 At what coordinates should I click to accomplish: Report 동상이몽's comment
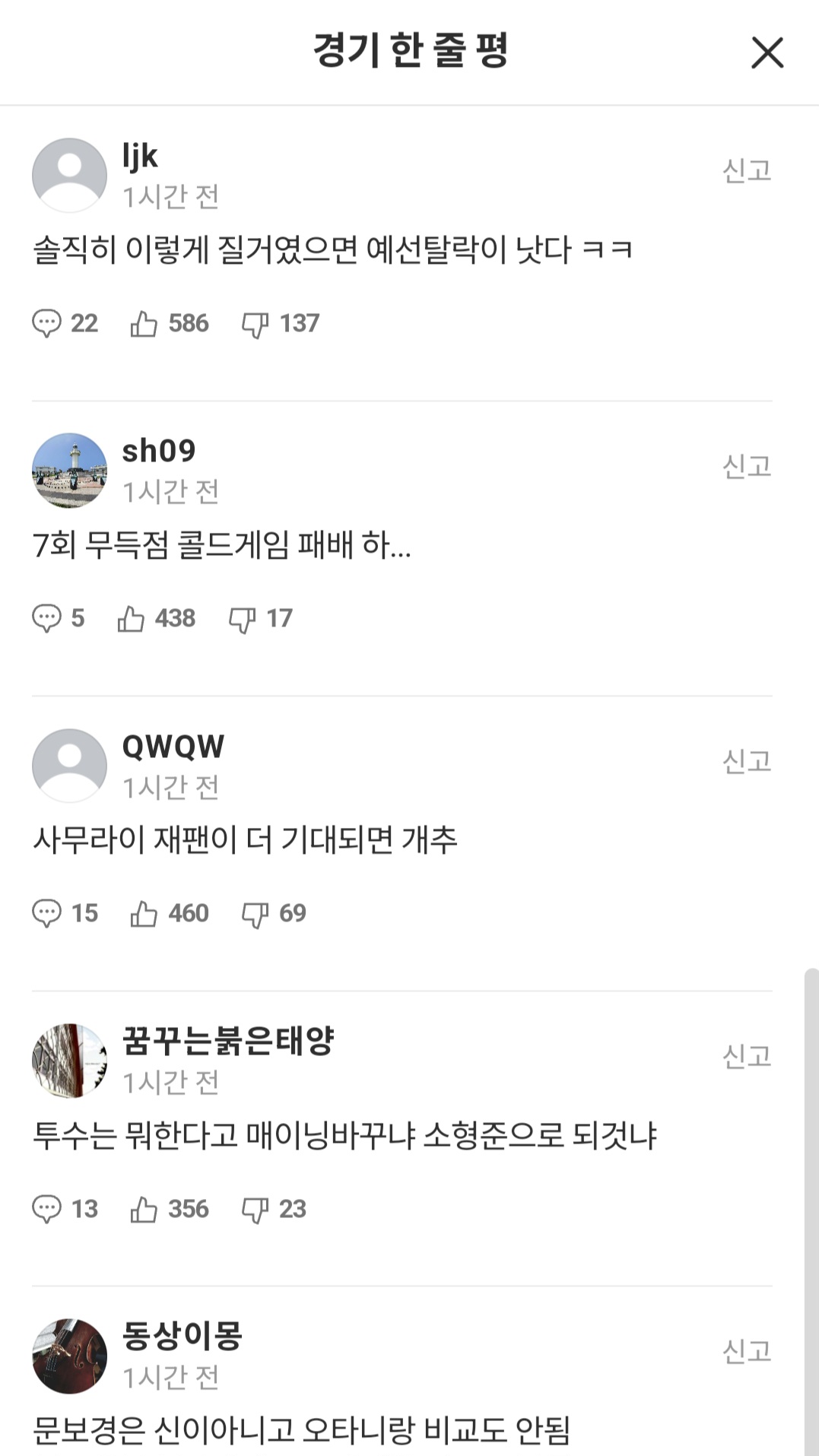tap(746, 1350)
